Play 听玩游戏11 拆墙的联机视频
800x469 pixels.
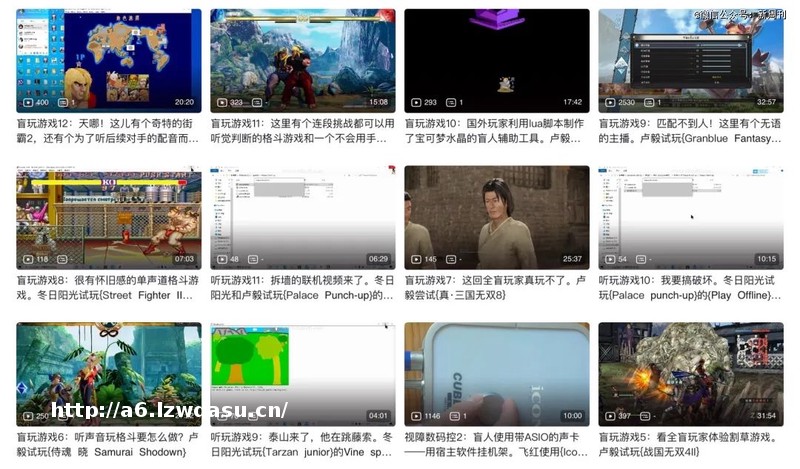pos(302,217)
